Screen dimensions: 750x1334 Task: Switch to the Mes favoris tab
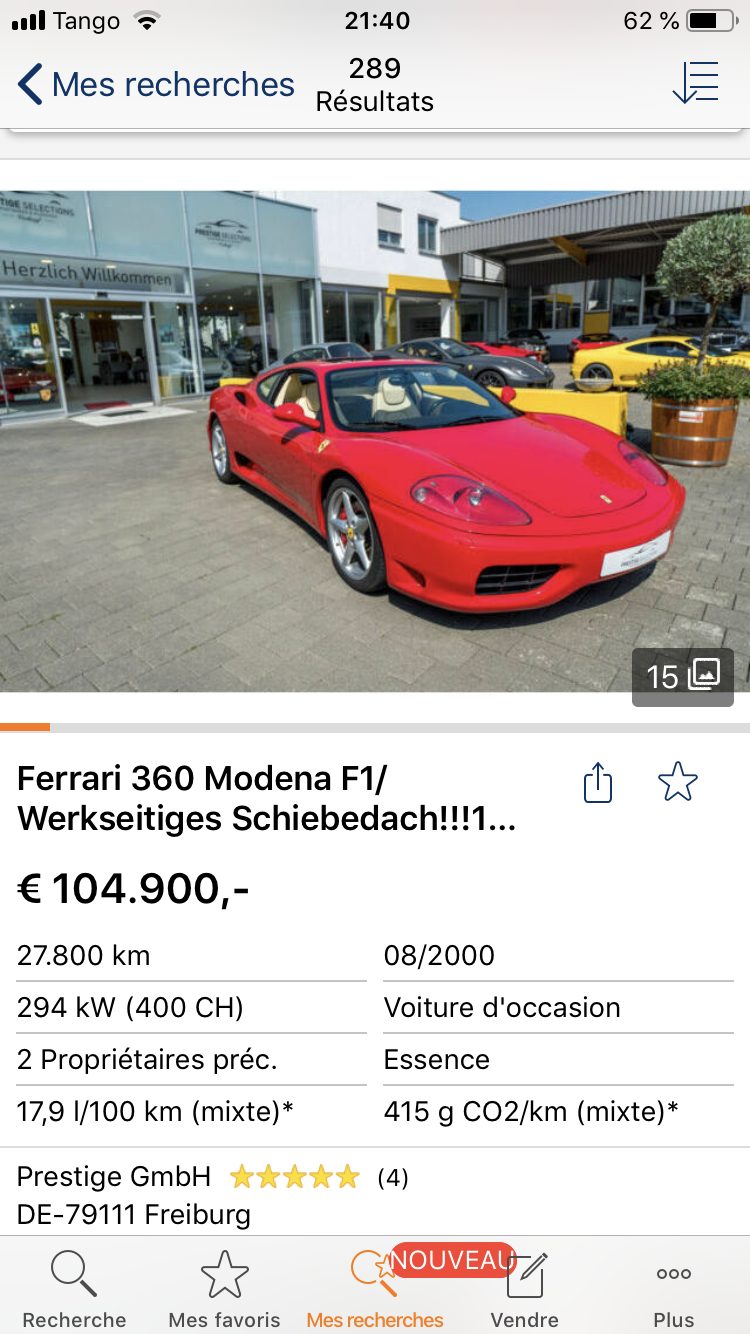coord(225,1289)
